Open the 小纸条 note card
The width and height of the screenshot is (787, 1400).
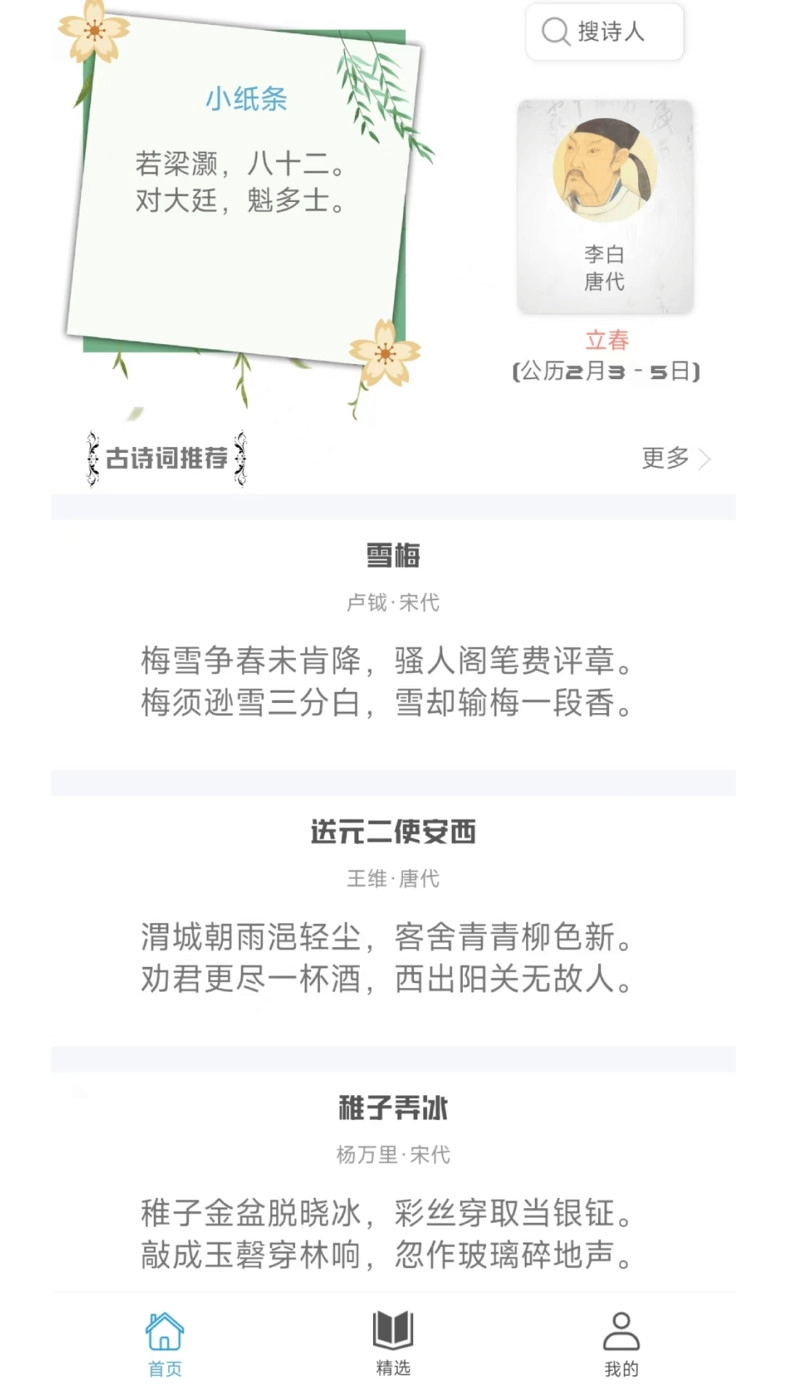click(243, 185)
